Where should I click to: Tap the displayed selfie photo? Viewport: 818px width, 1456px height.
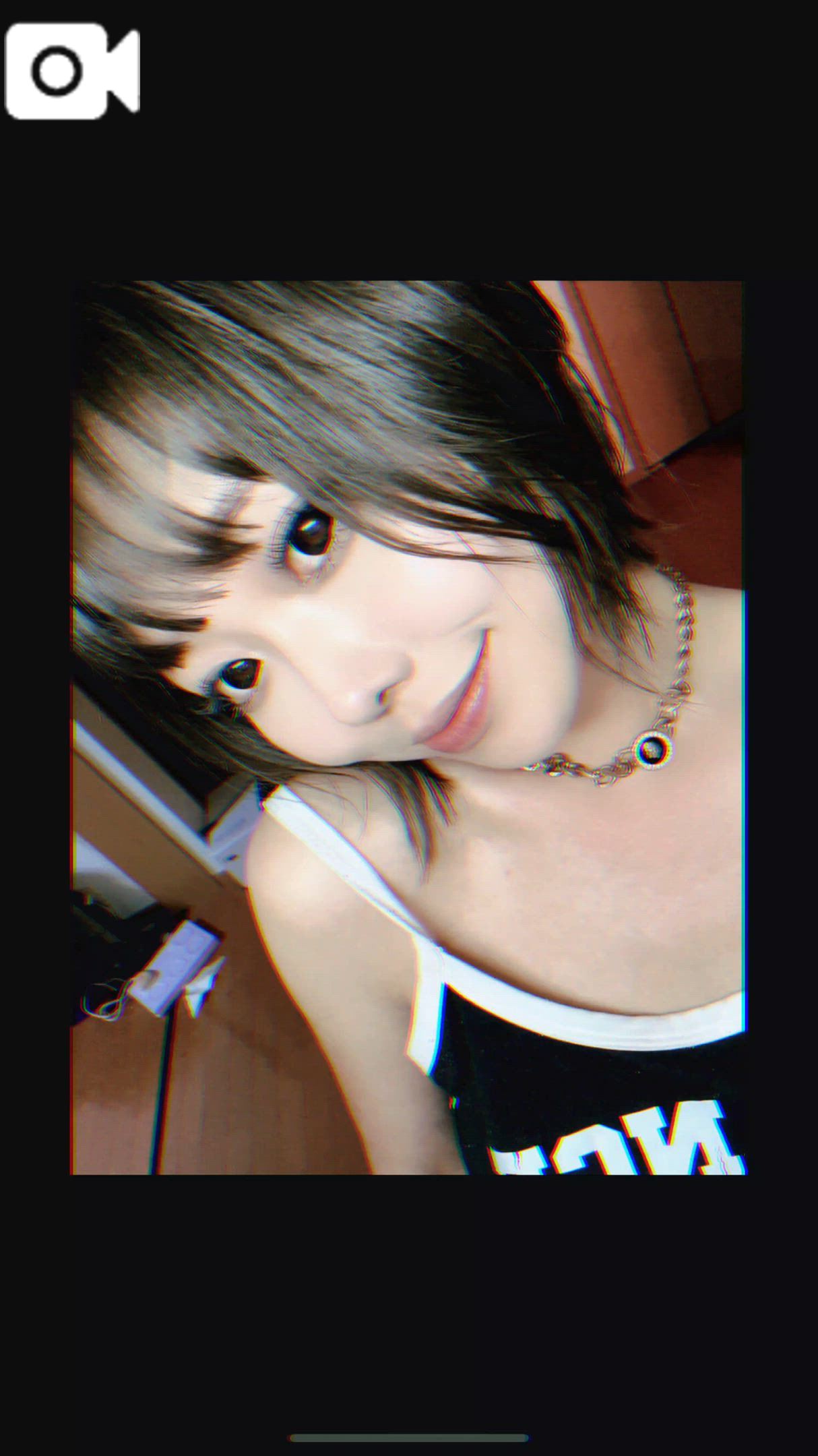coord(408,727)
